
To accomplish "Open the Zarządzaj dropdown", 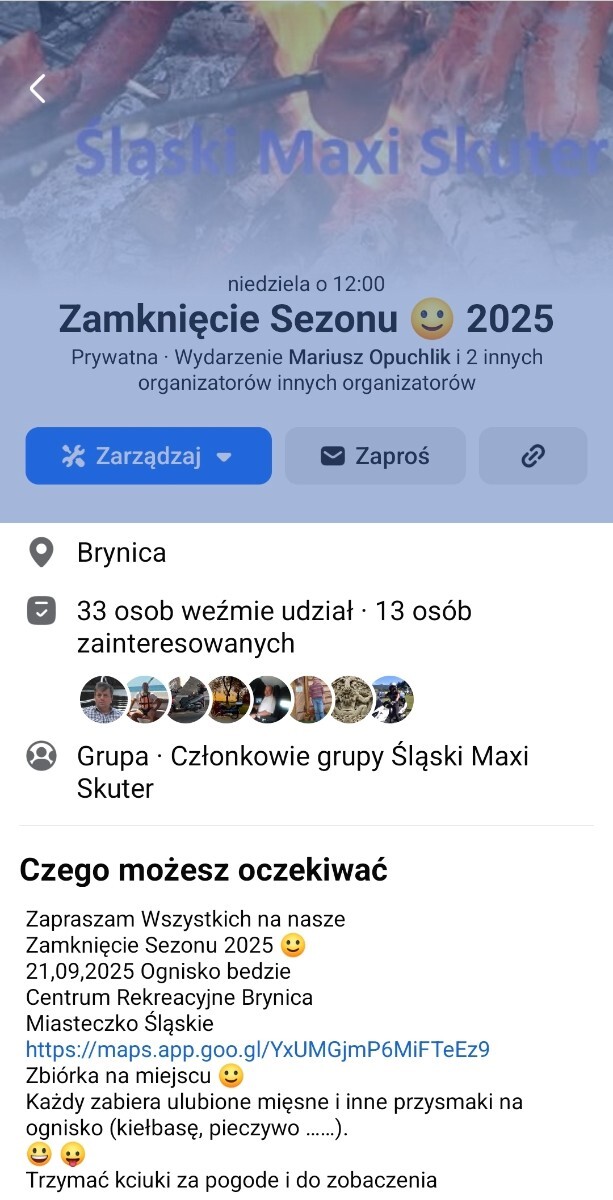I will [148, 456].
